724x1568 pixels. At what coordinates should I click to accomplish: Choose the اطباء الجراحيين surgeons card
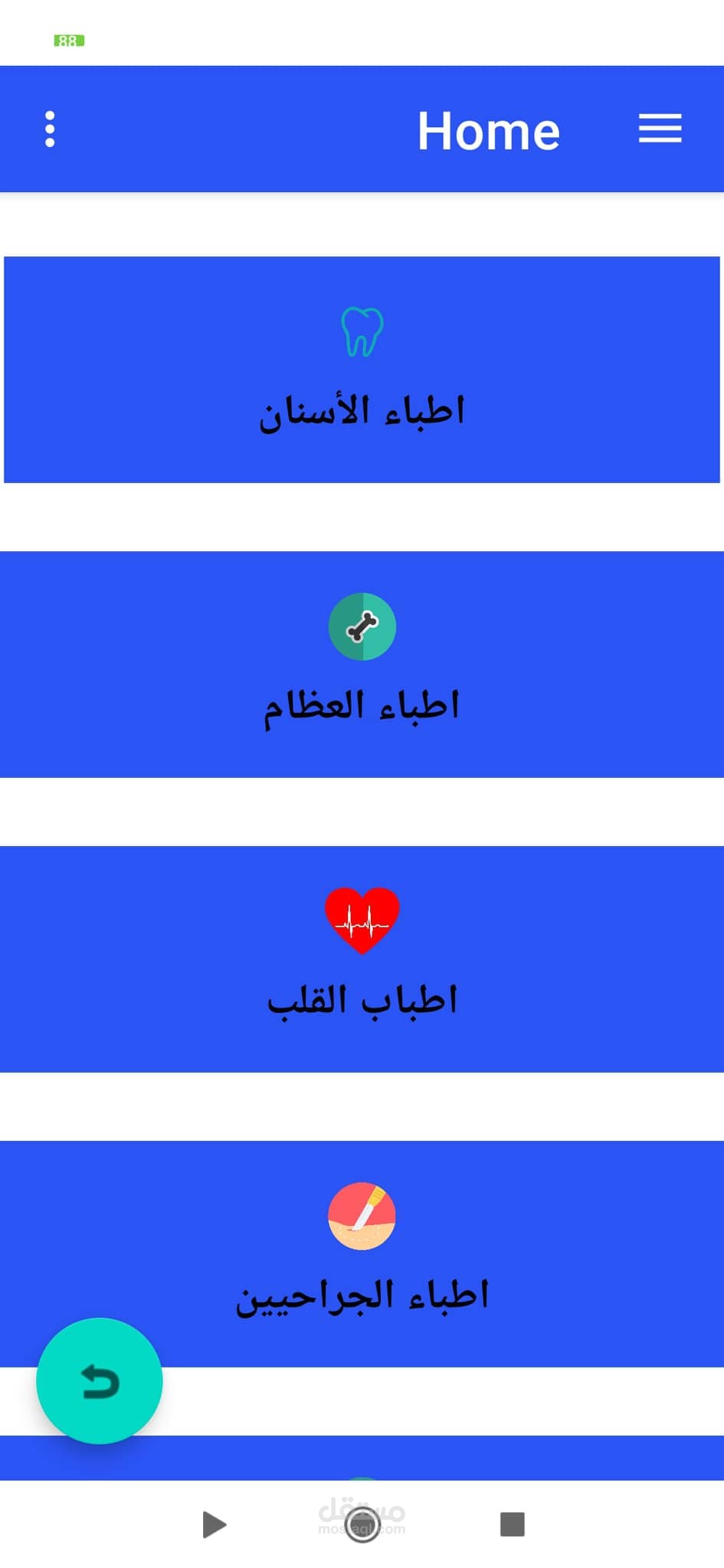point(362,1254)
